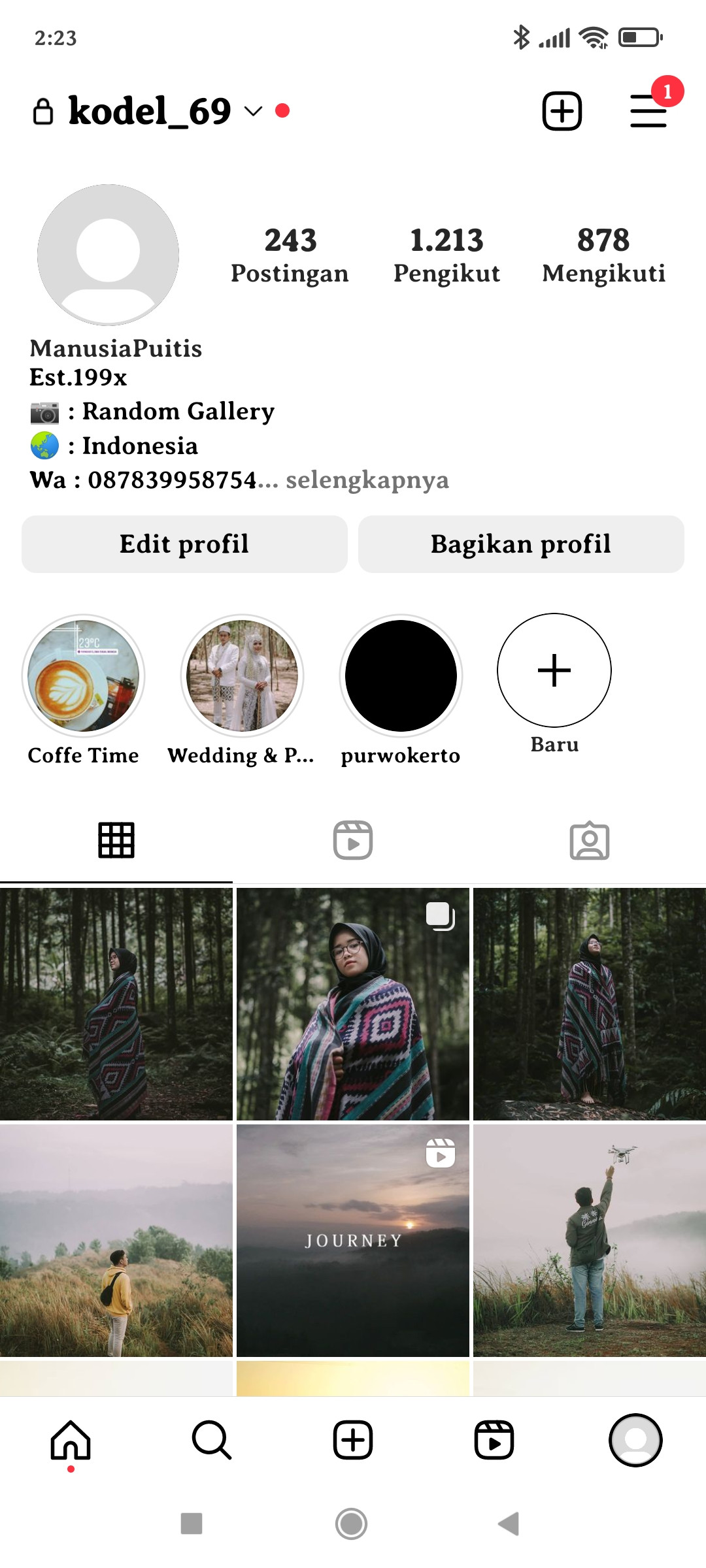
Task: Open Reels in bottom navigation
Action: tap(494, 1440)
